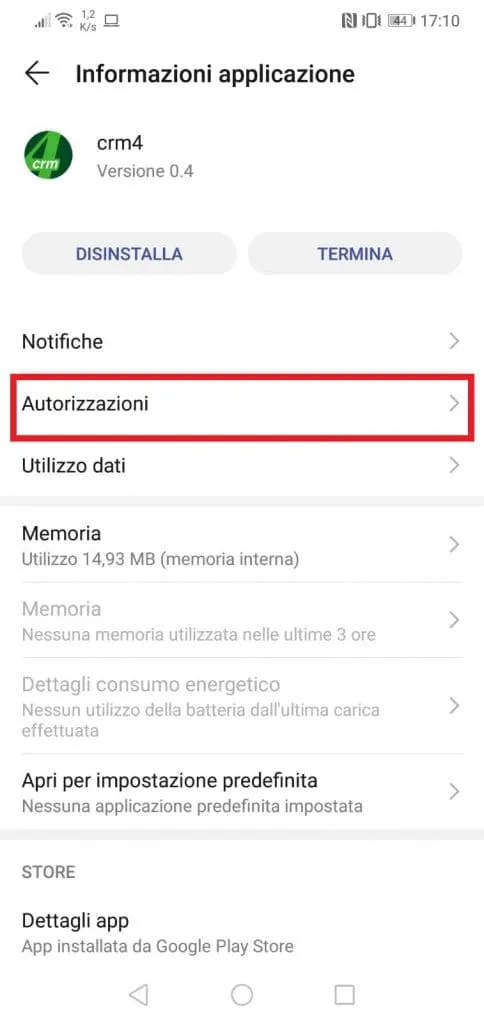Open Utilizzo dati
This screenshot has width=484, height=1024.
coord(242,466)
